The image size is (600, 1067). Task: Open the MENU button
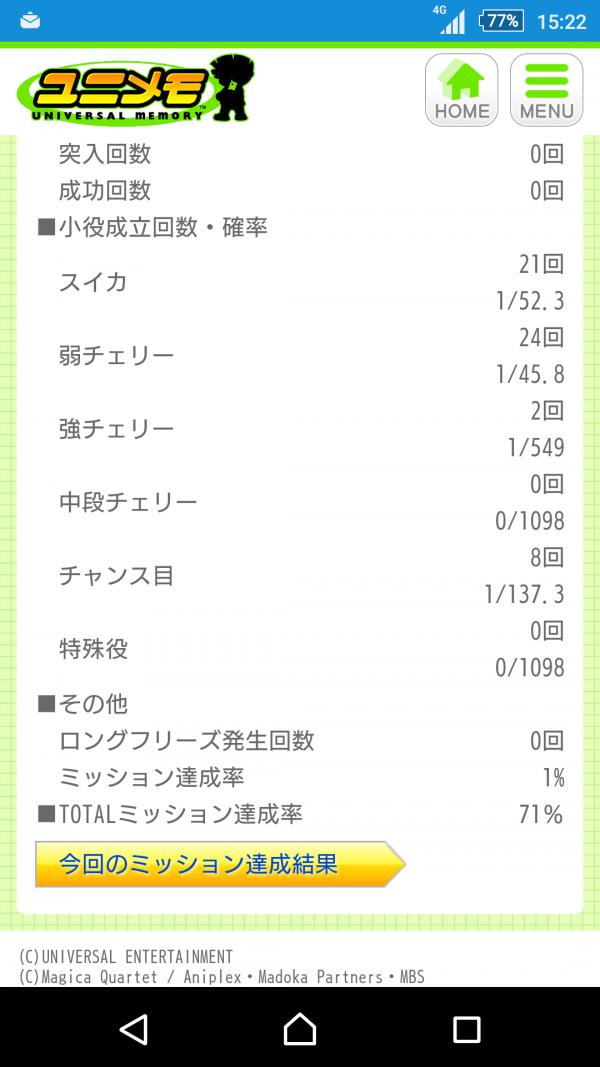coord(546,90)
